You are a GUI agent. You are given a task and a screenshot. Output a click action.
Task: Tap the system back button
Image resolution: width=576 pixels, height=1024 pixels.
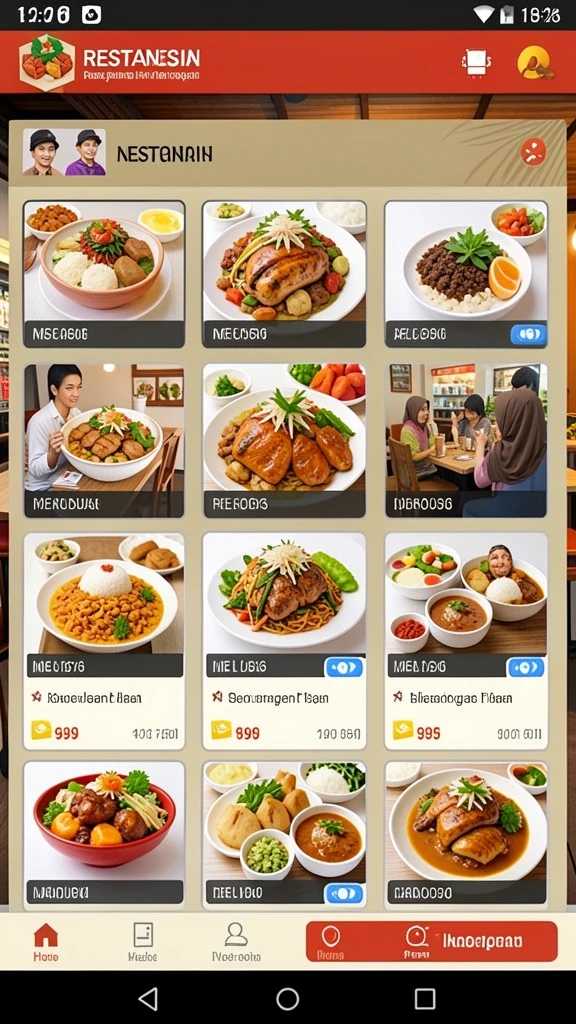149,998
